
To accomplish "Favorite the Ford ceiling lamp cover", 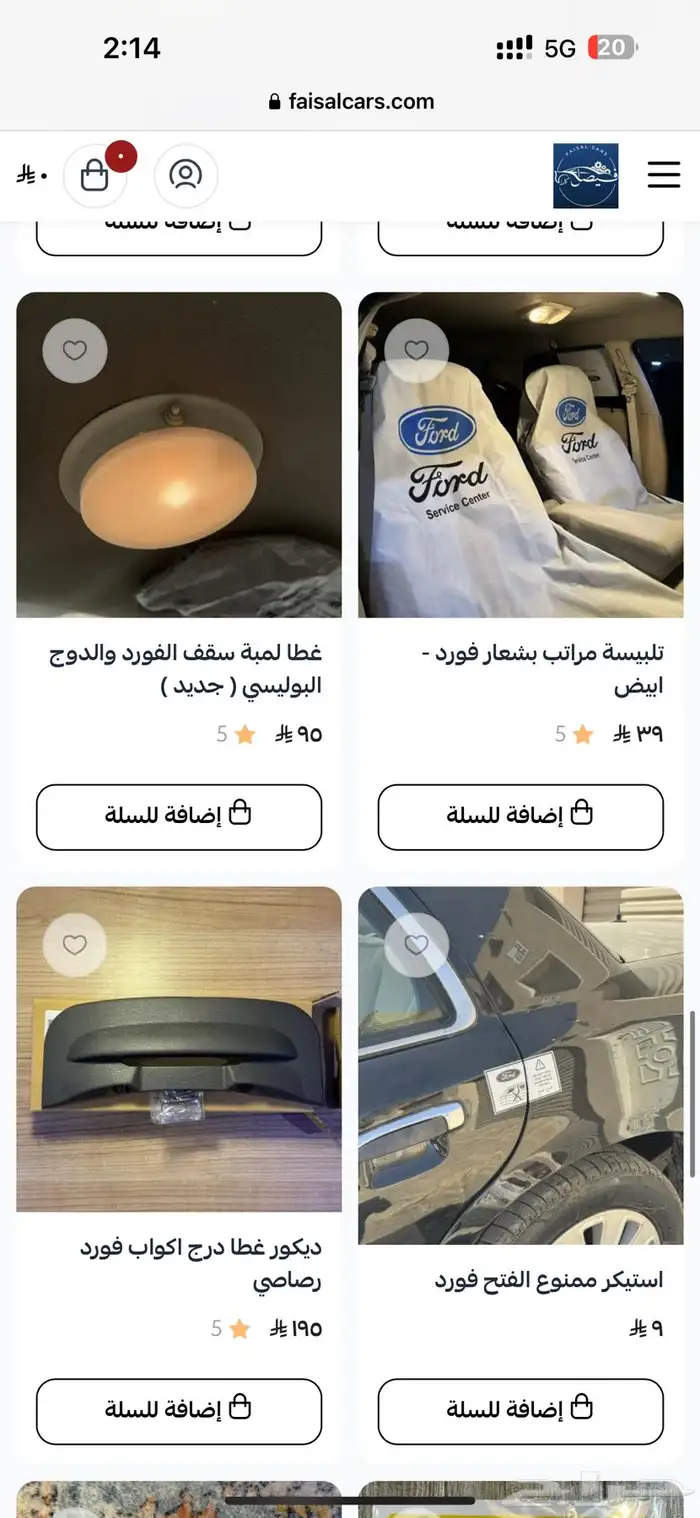I will point(75,350).
